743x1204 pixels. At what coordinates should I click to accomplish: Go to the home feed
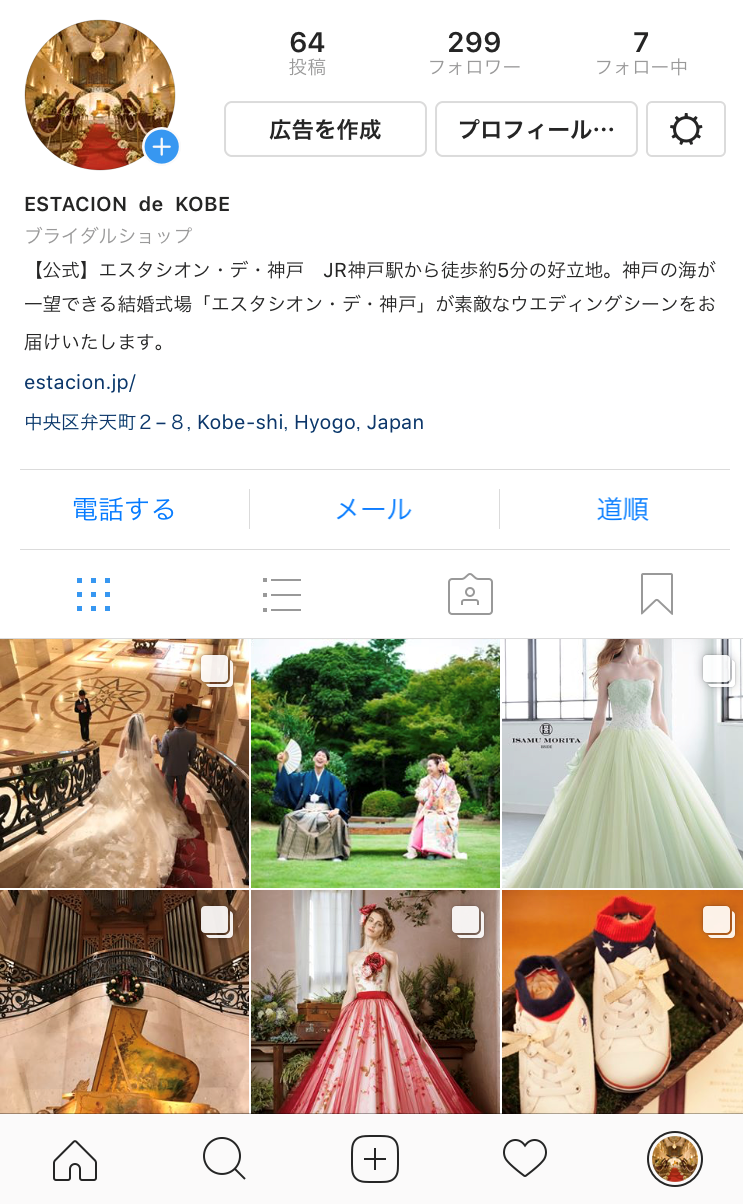(75, 1160)
